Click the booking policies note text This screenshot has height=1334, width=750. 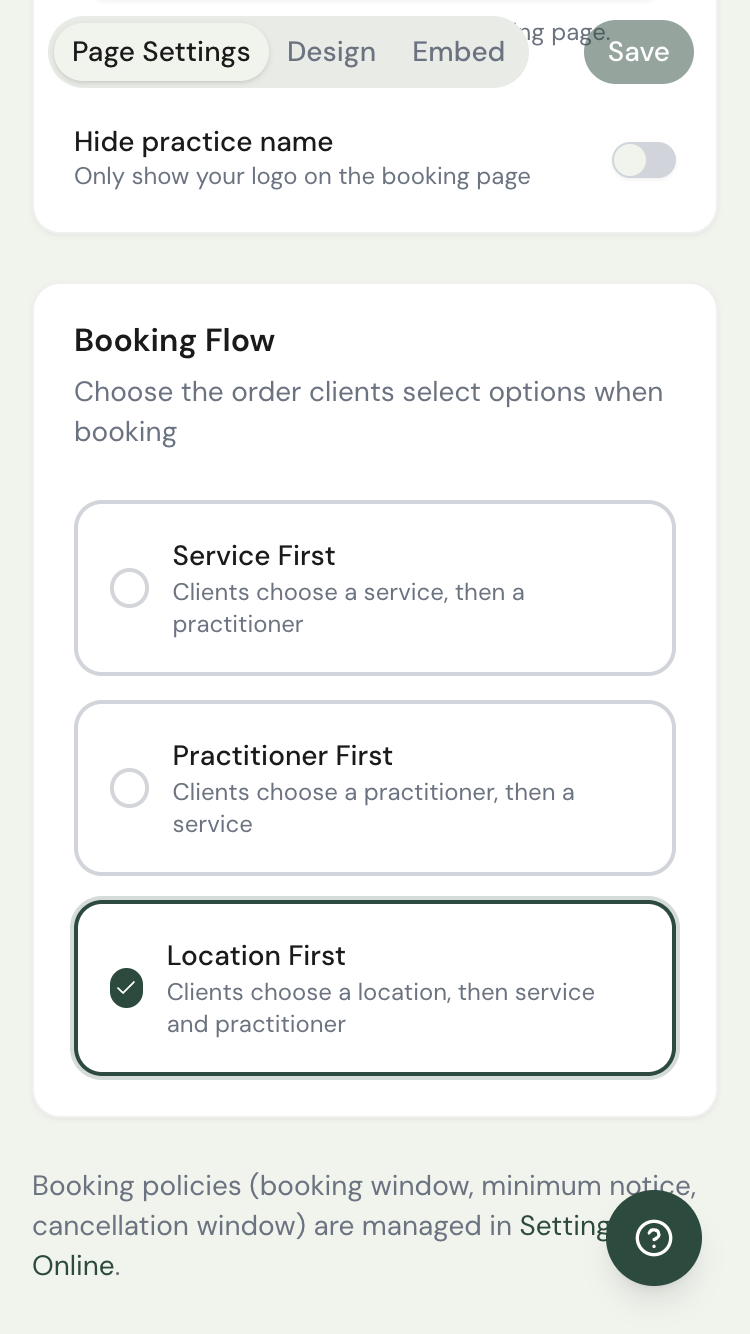[x=300, y=1225]
